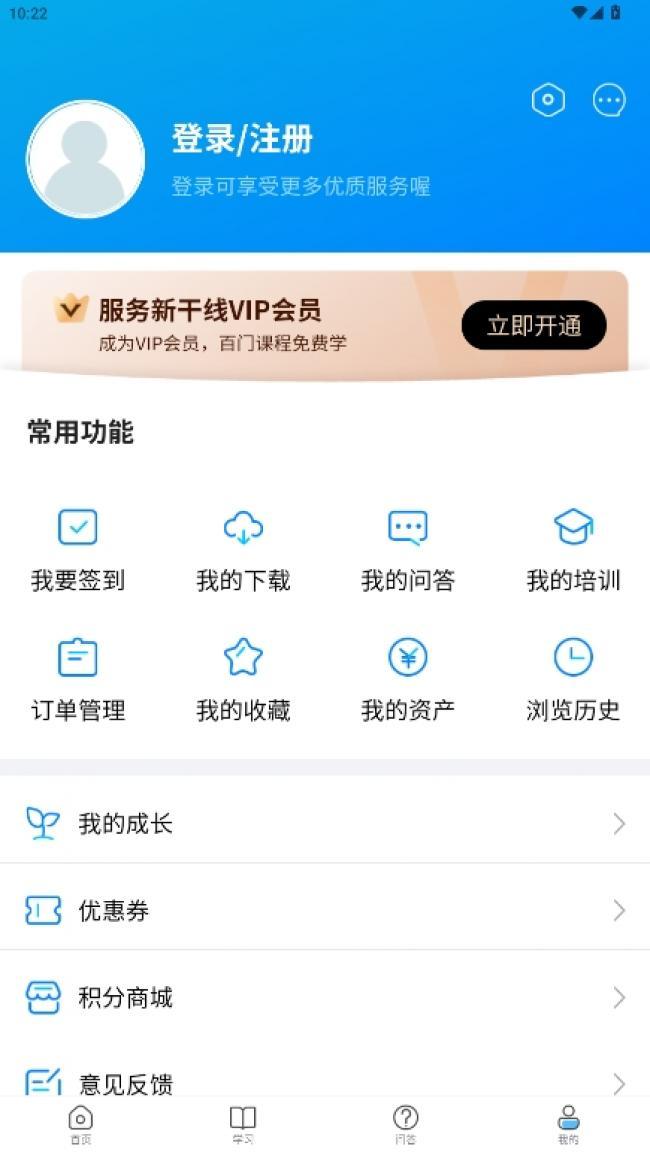The height and width of the screenshot is (1155, 650).
Task: Go to 订单管理 order management
Action: coord(77,680)
